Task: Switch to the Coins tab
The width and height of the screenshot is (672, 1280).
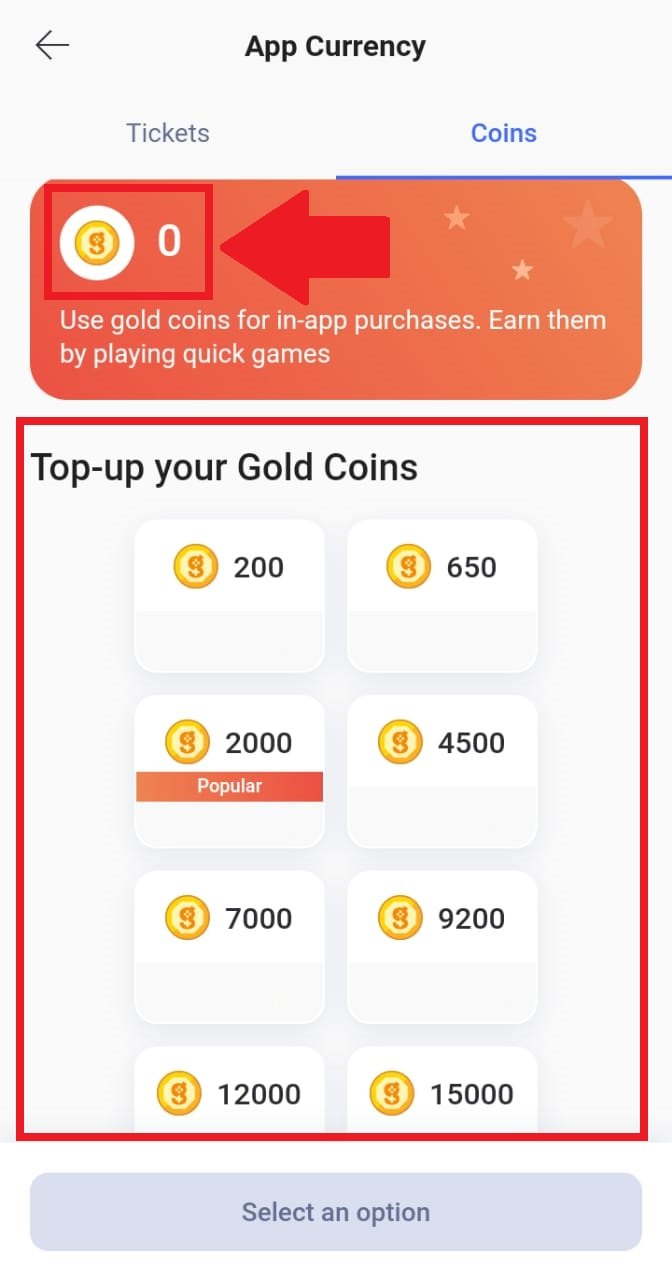Action: tap(503, 133)
